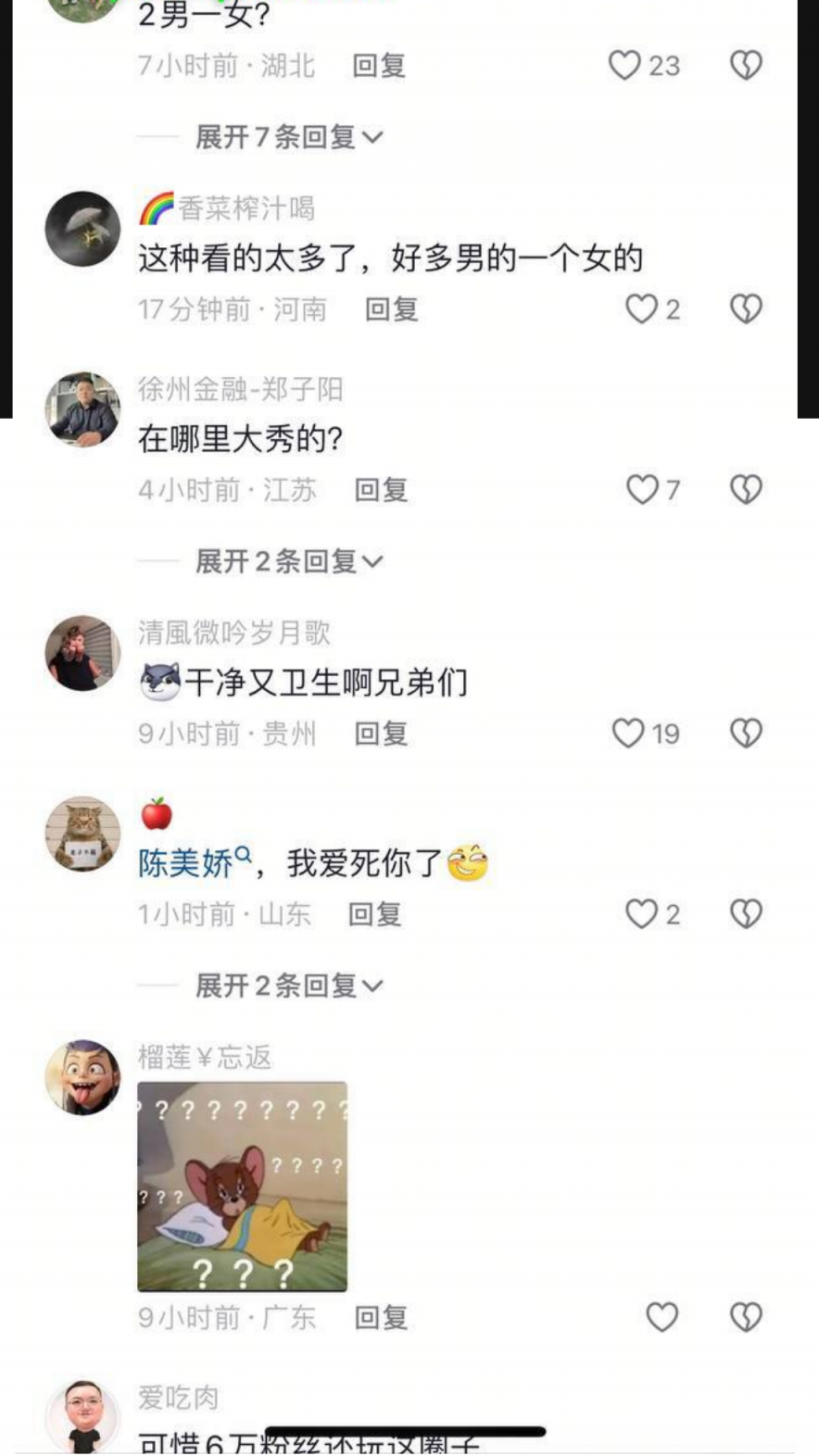819x1456 pixels.
Task: Dislike 榴莲¥忘返's image comment
Action: 746,1317
